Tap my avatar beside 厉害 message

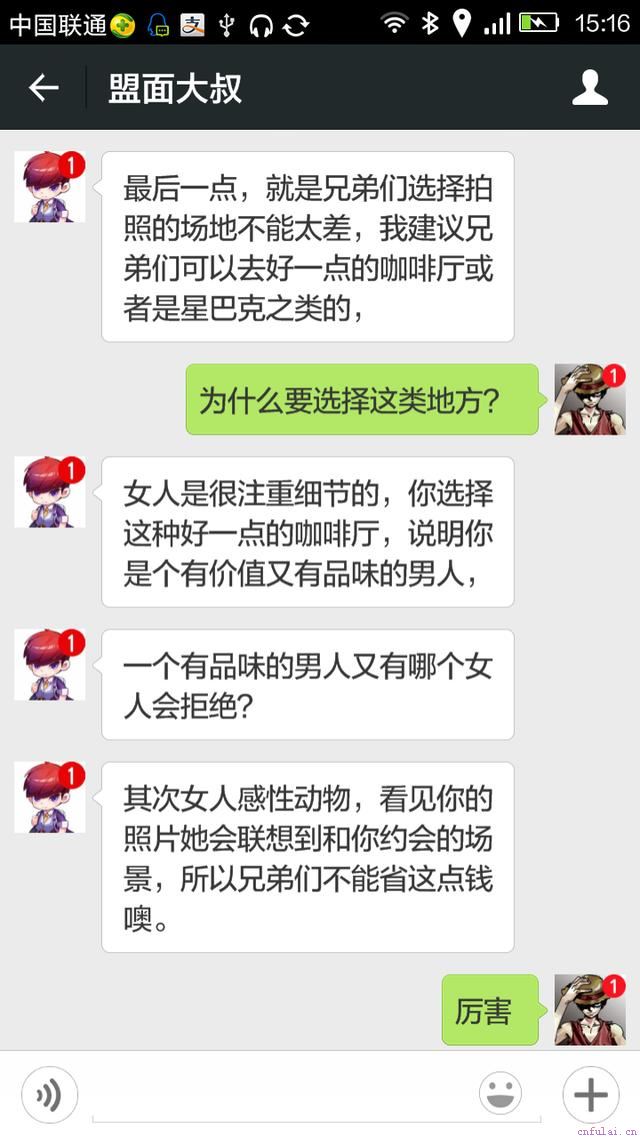(589, 1010)
